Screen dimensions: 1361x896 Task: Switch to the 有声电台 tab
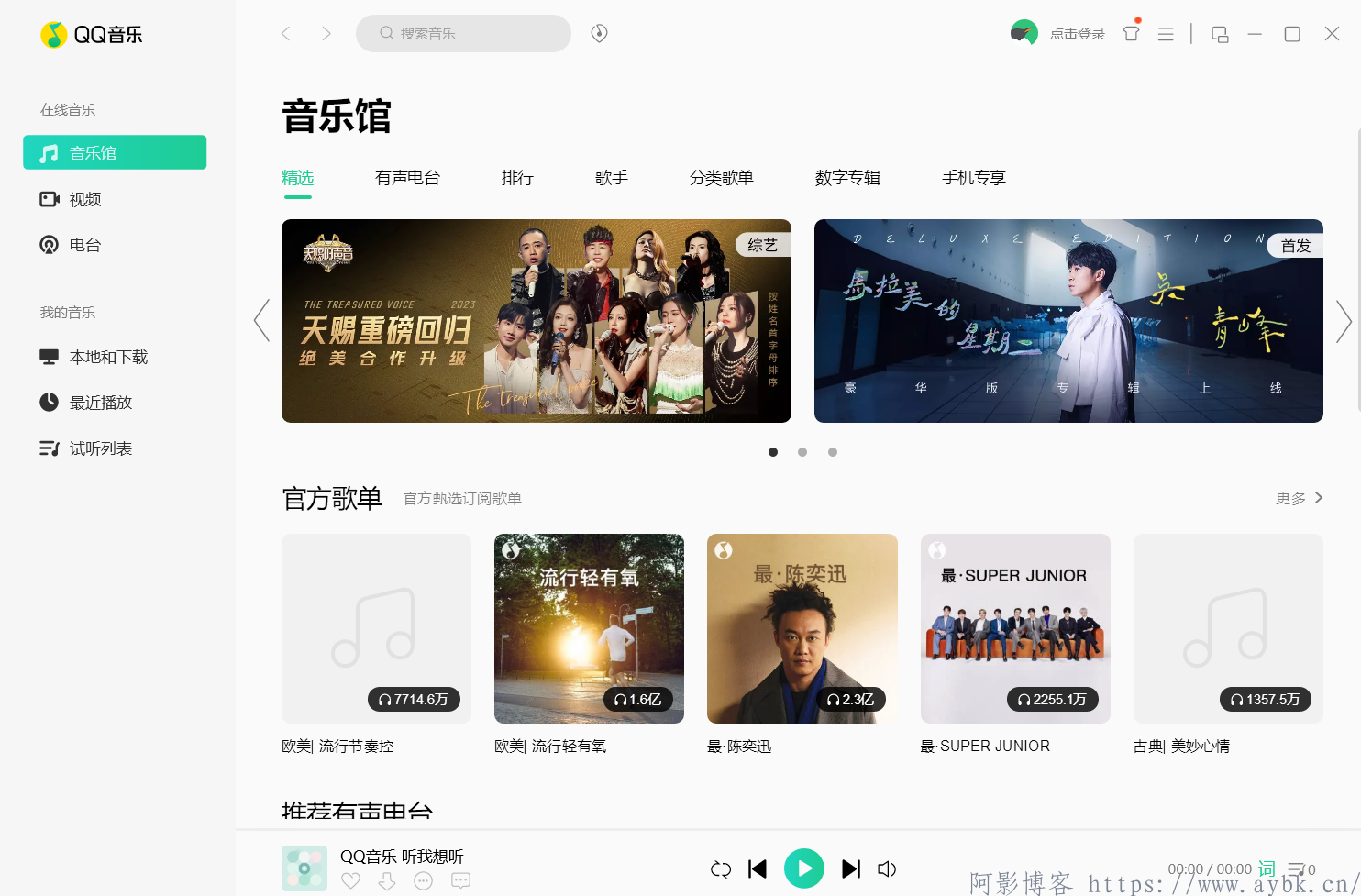pyautogui.click(x=407, y=178)
